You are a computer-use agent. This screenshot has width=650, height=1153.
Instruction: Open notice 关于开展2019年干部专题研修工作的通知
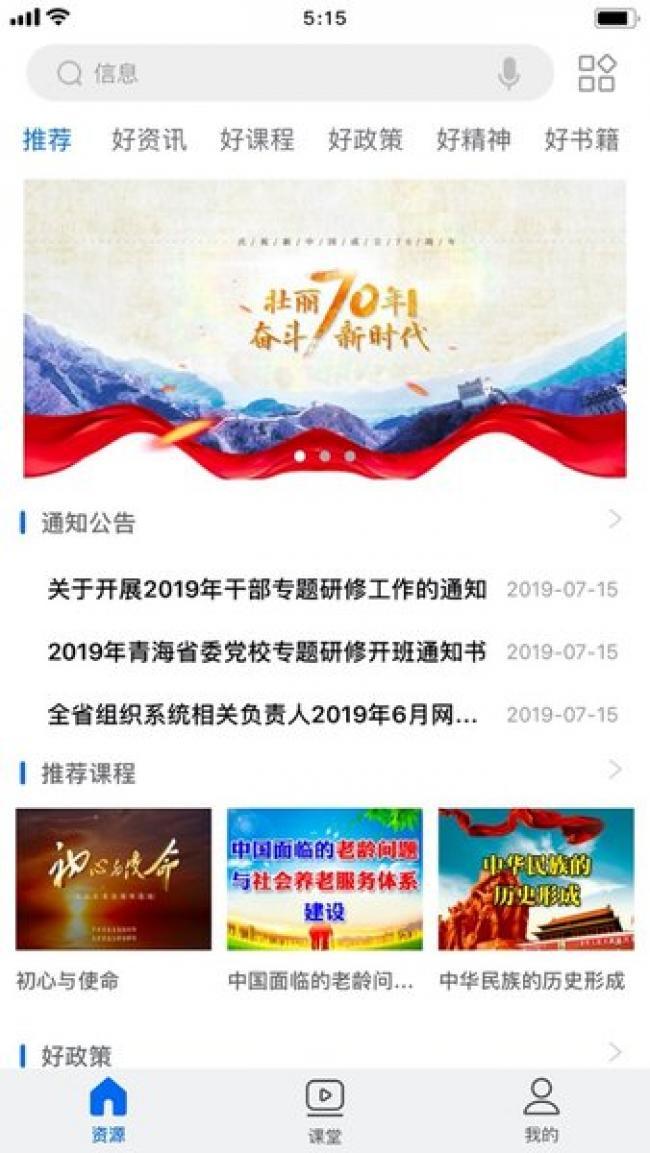(x=267, y=589)
